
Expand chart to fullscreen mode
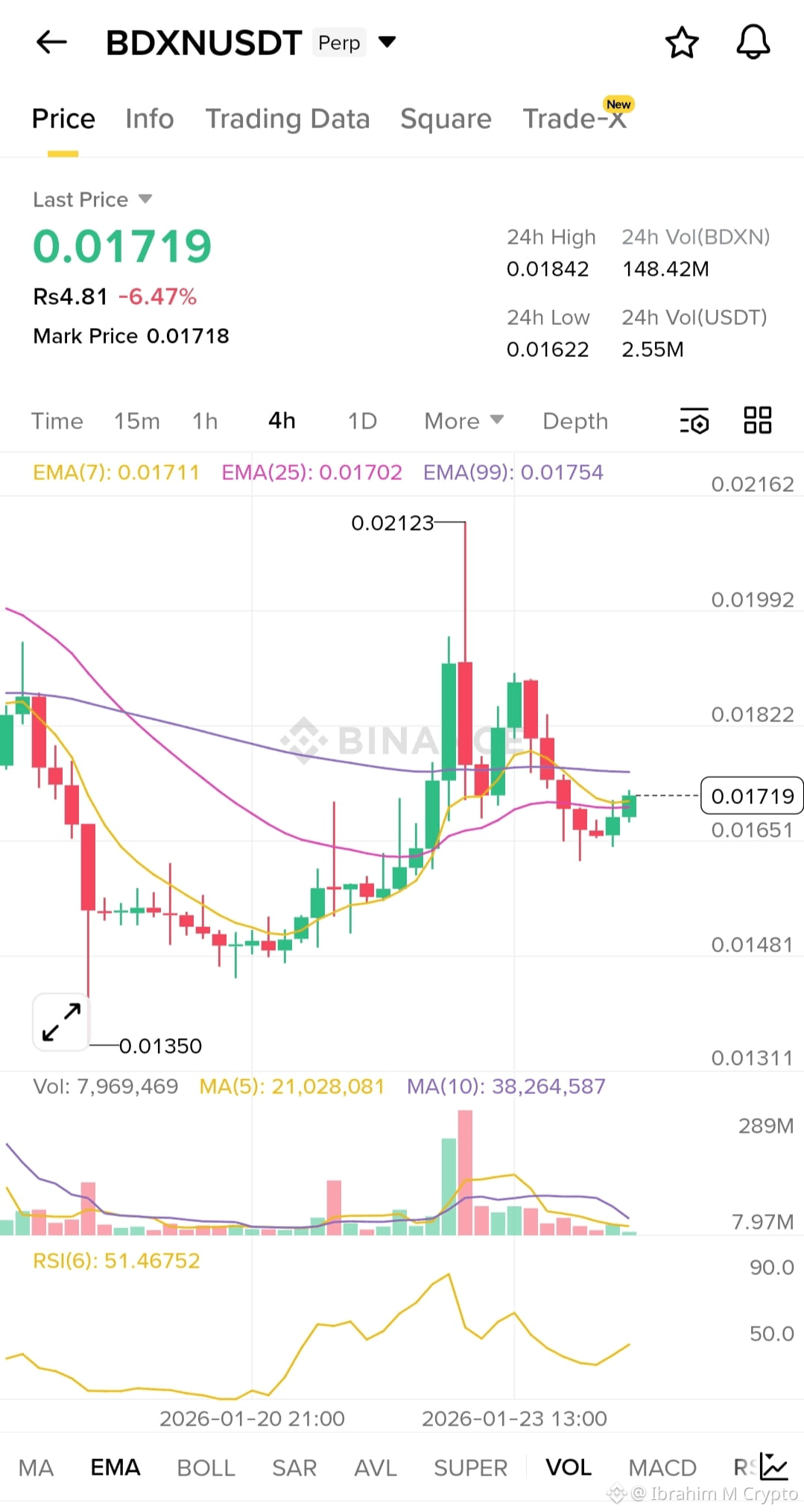click(60, 1022)
